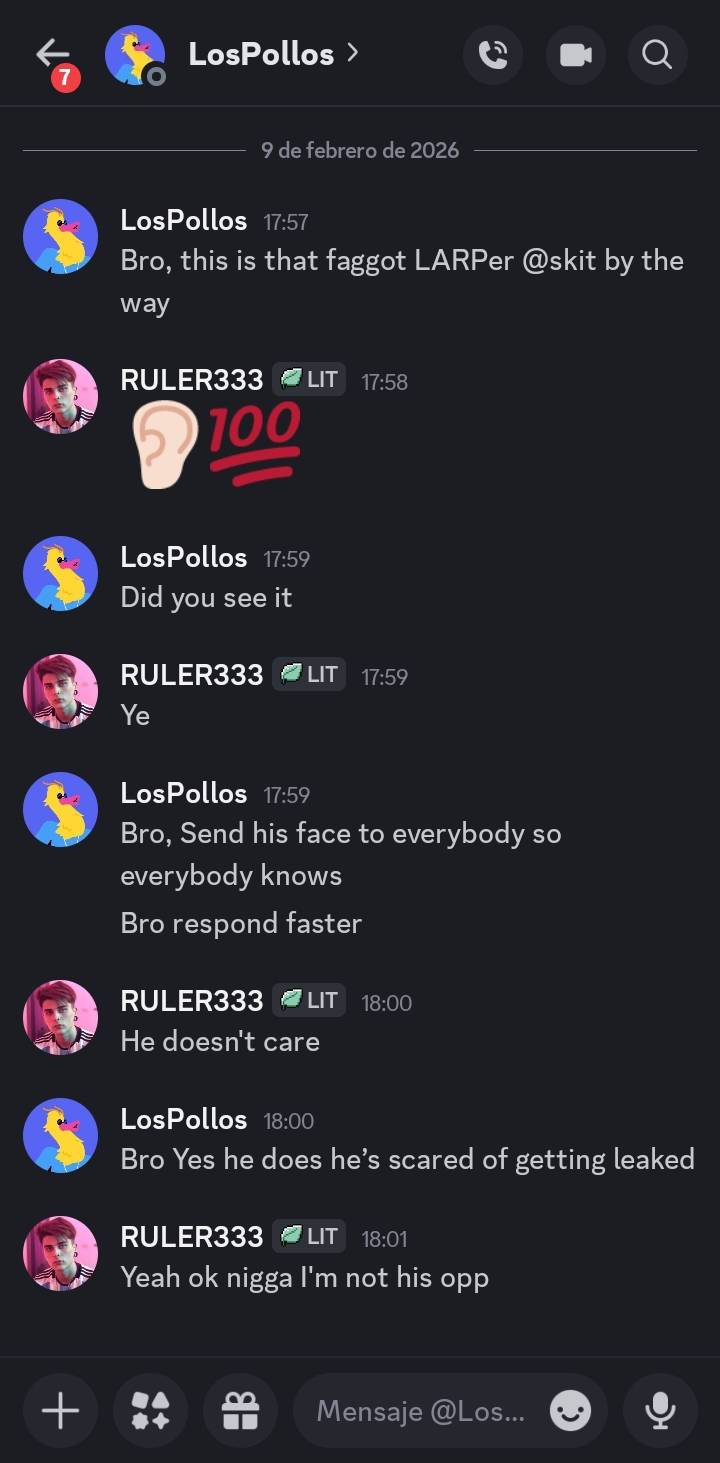Start a video call with LosPollos
Screen dimensions: 720x1463
[x=575, y=55]
